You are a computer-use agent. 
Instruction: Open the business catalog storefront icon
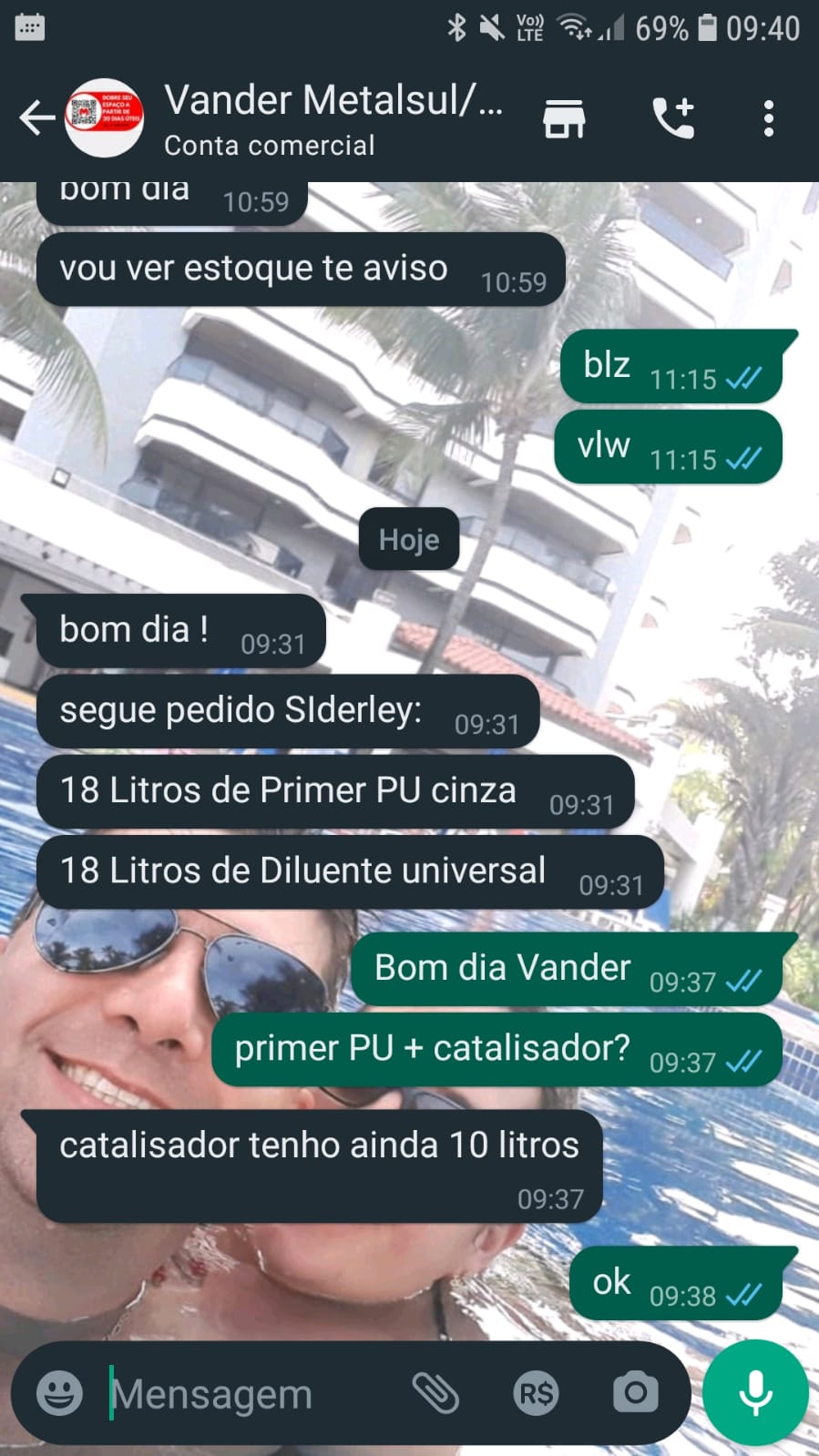[564, 118]
